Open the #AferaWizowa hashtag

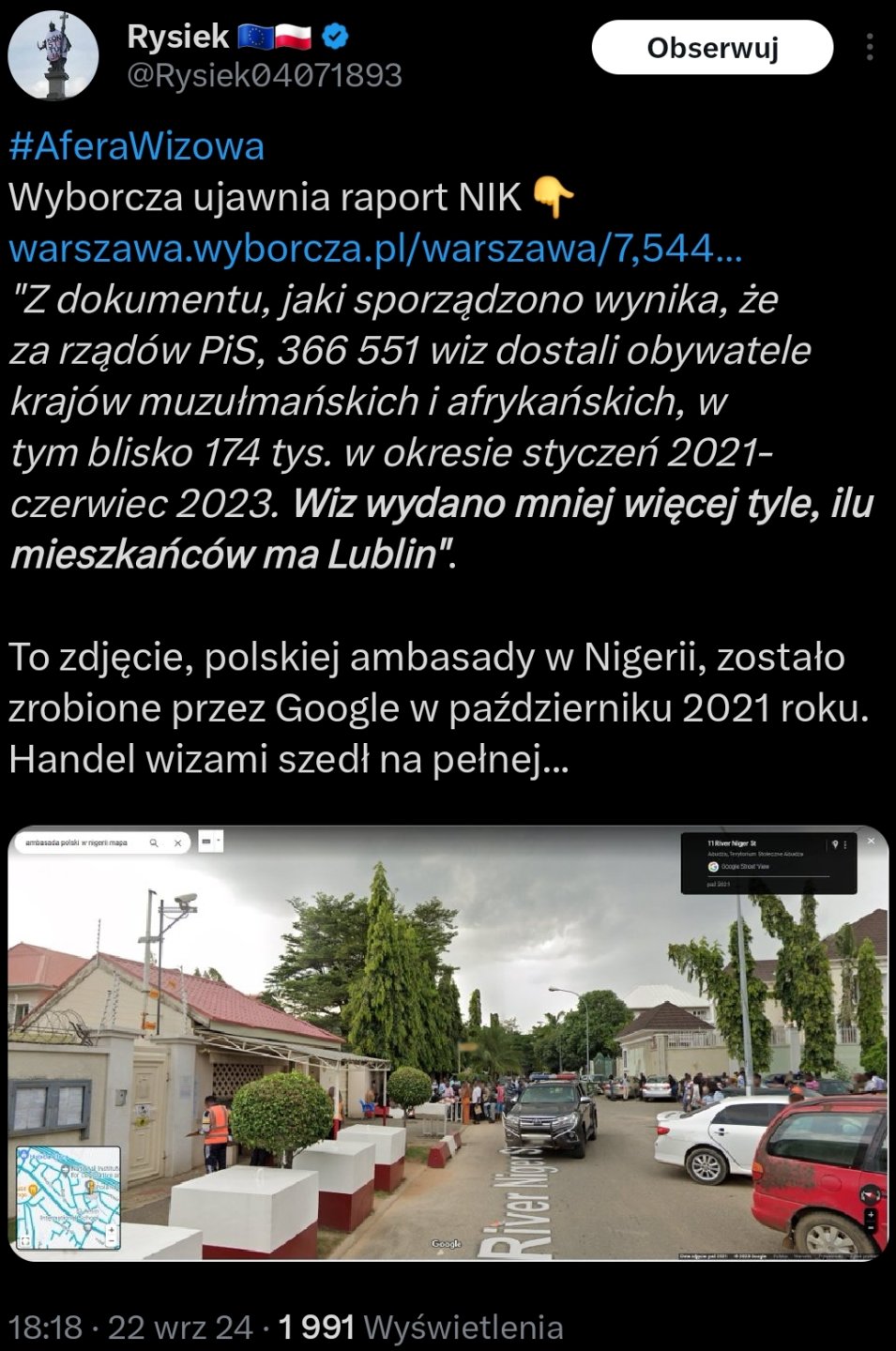(x=137, y=146)
